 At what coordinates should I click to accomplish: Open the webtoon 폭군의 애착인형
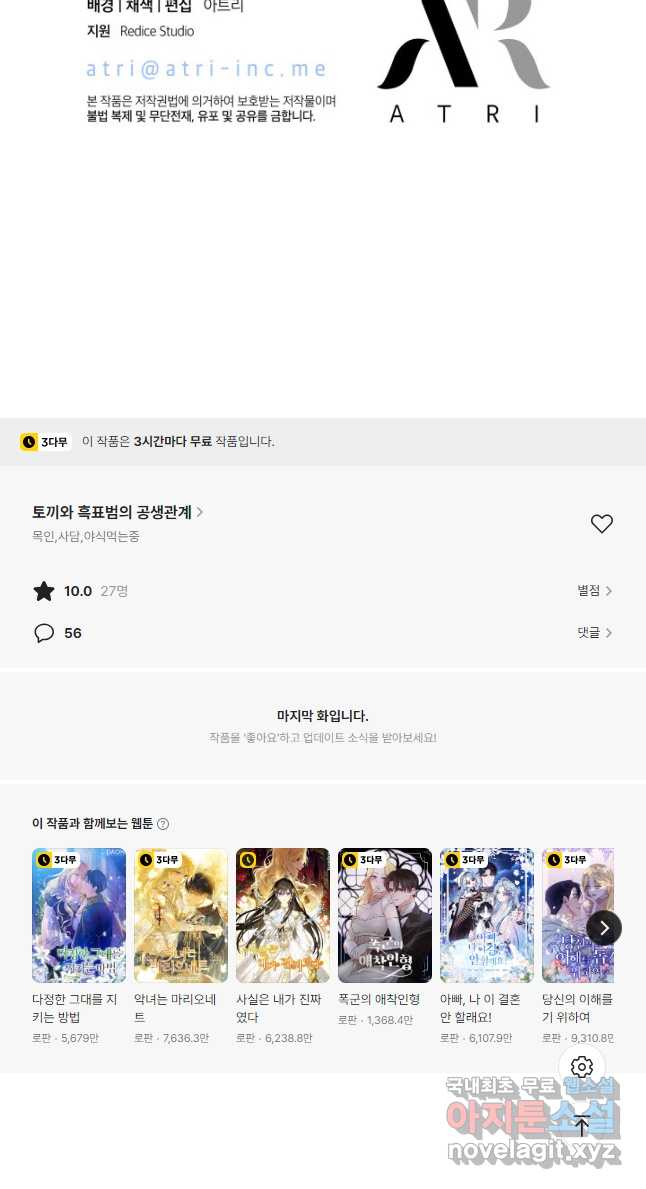(385, 915)
